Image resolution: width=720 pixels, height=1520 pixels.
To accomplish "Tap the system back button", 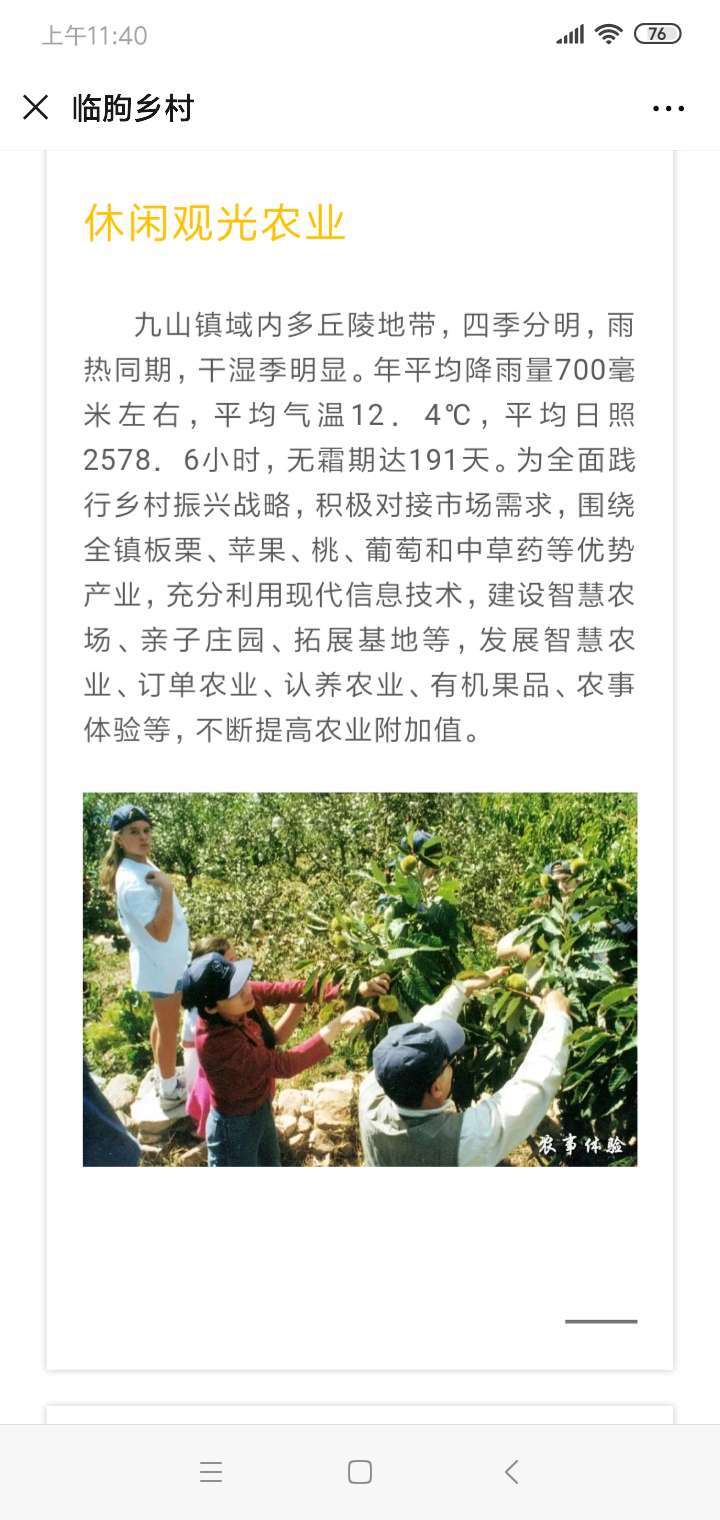I will 511,1471.
